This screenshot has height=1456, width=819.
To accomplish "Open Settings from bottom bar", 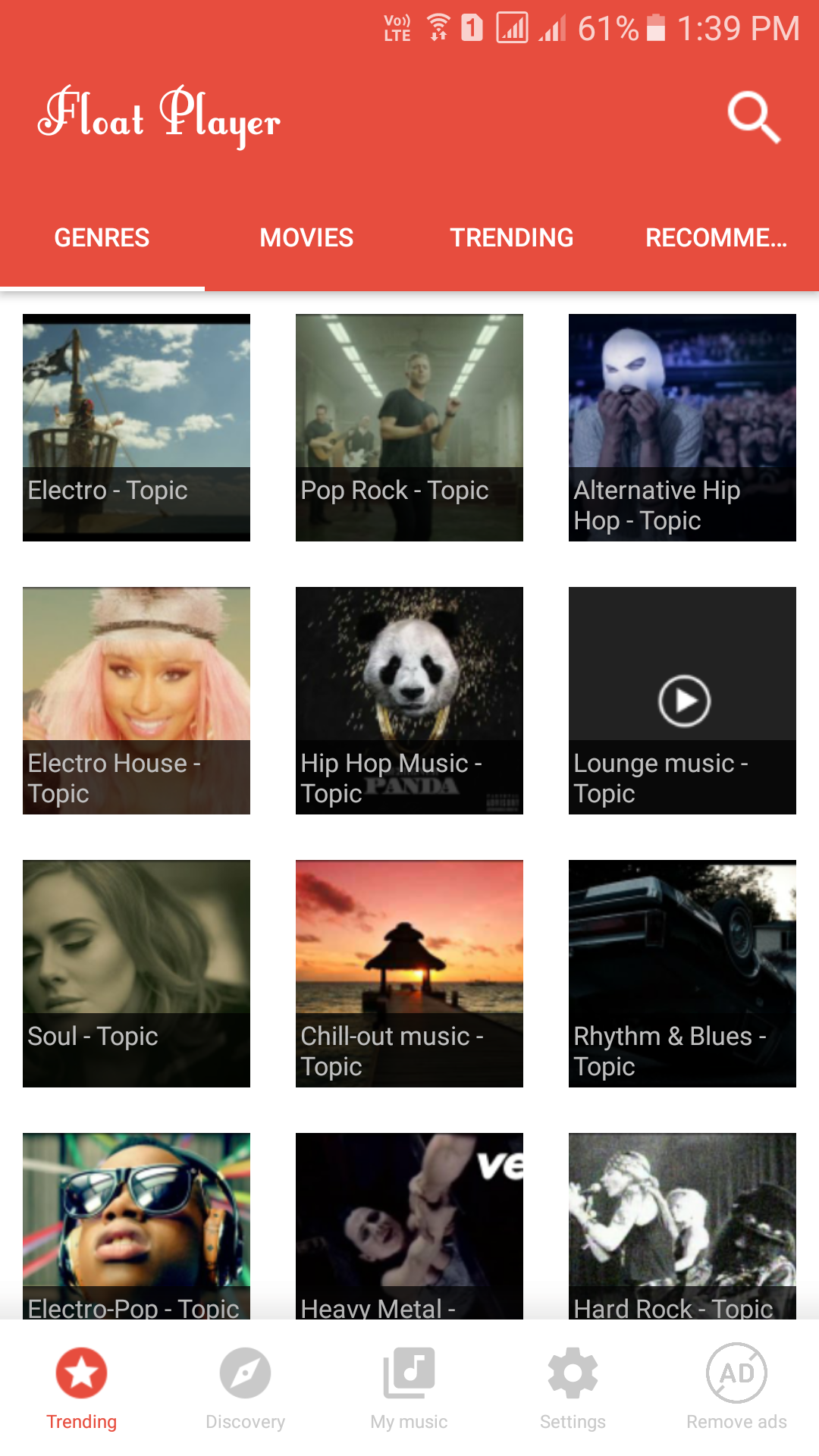I will (573, 1389).
